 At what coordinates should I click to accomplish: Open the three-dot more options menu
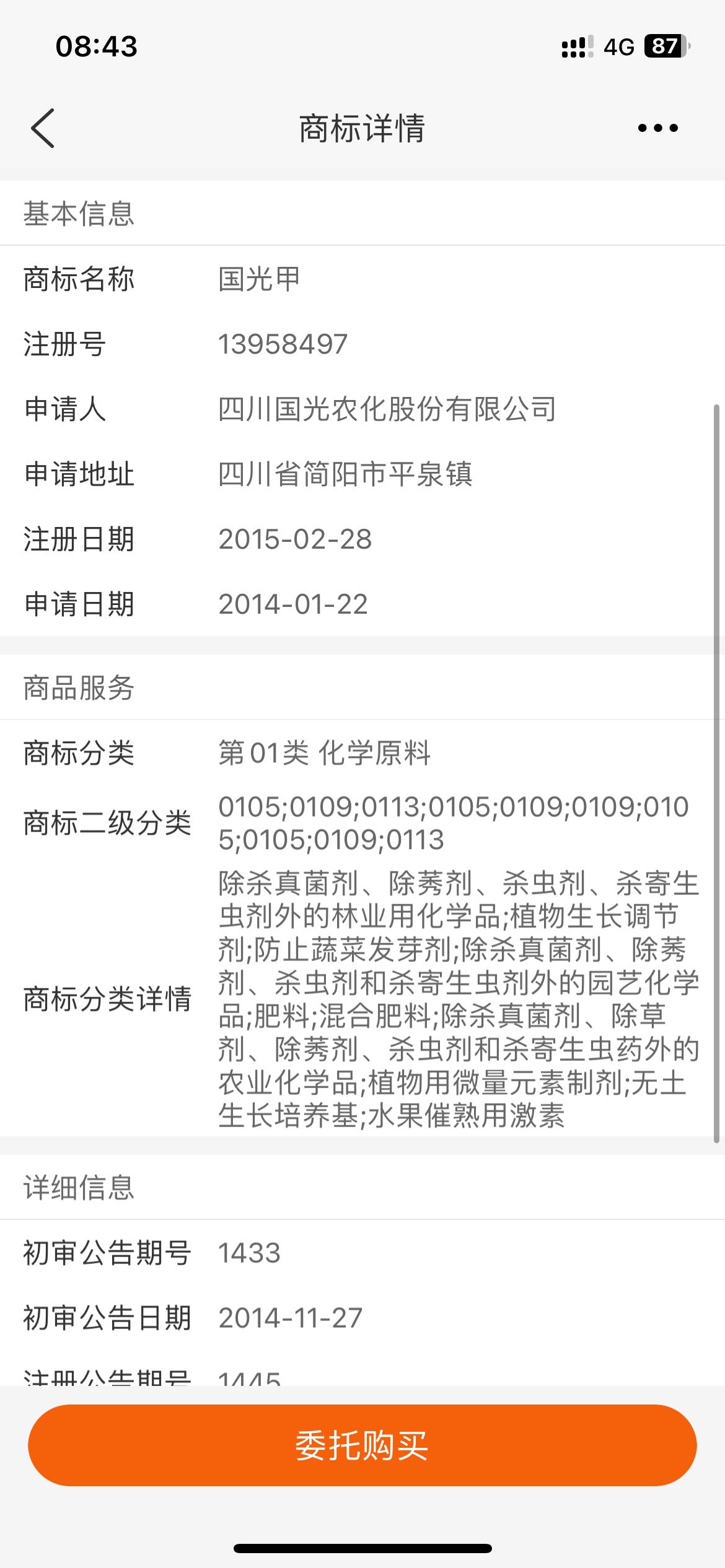pos(657,128)
